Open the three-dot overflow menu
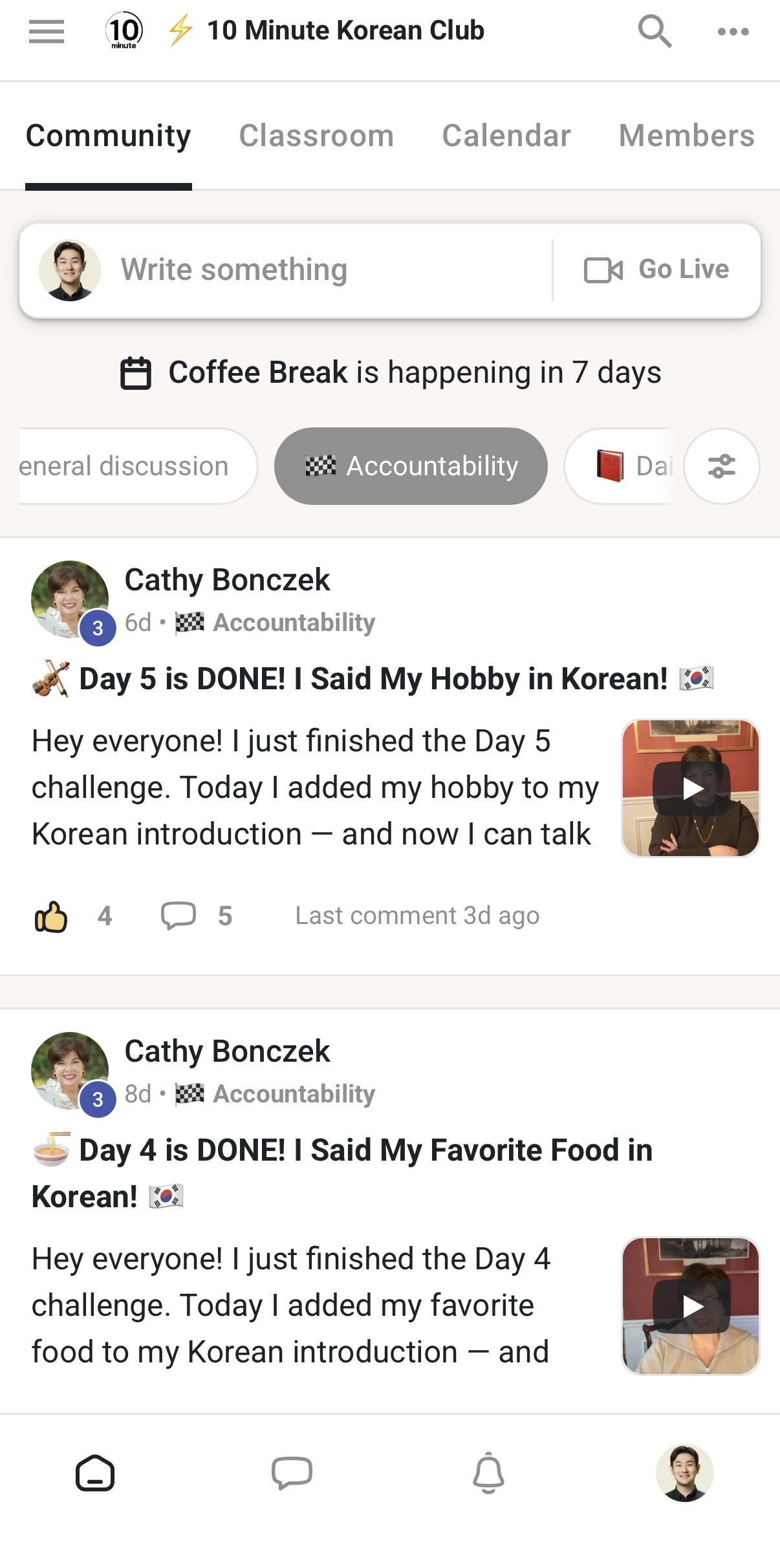 coord(733,31)
